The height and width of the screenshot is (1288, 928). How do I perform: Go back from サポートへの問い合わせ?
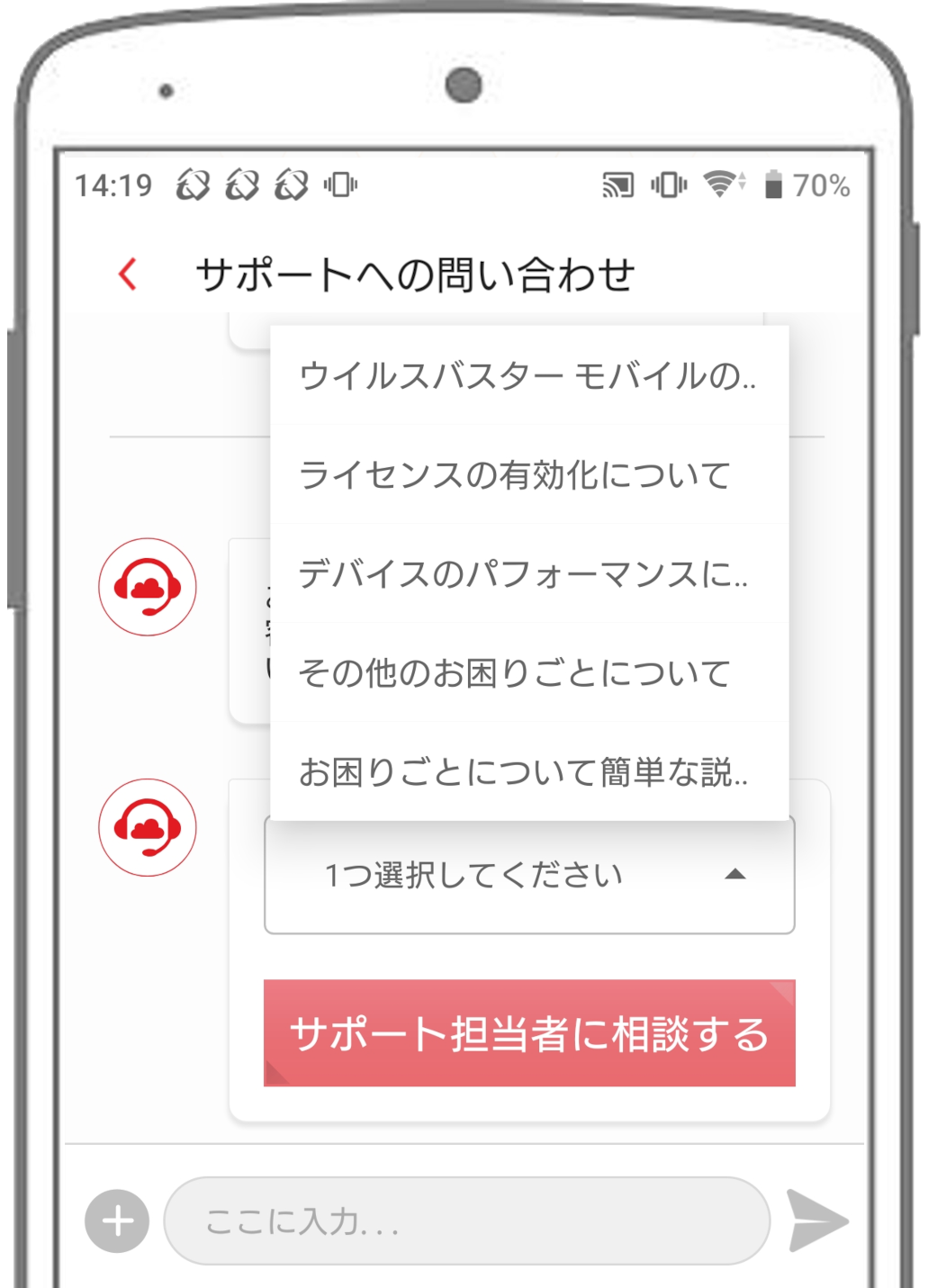pyautogui.click(x=129, y=275)
